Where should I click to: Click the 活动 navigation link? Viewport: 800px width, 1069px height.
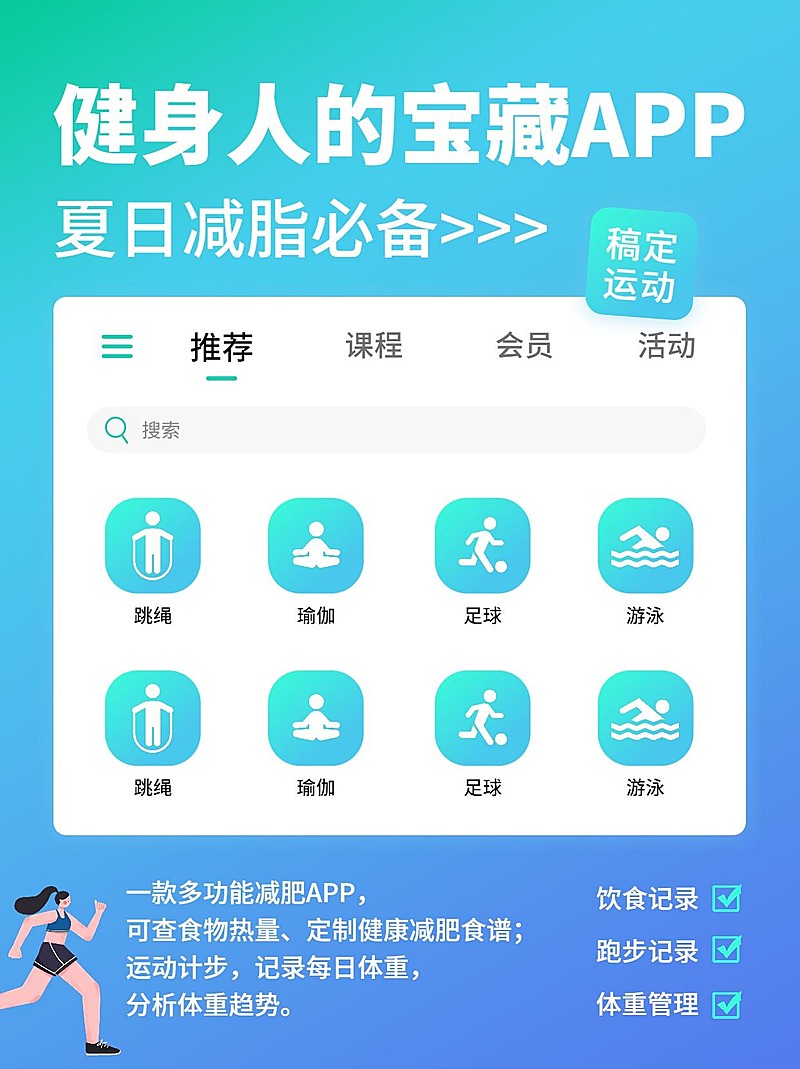pyautogui.click(x=665, y=347)
